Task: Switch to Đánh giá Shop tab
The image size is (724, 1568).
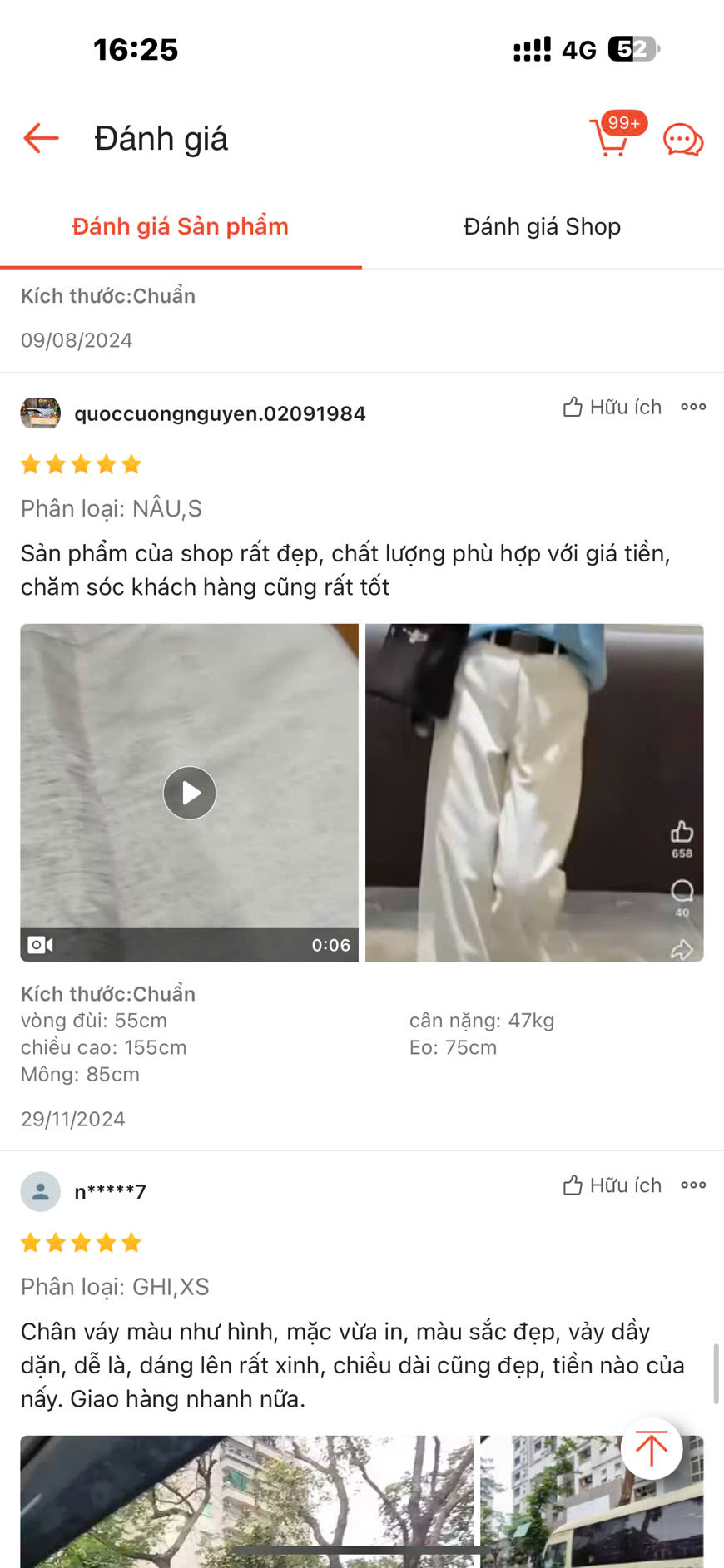Action: (542, 226)
